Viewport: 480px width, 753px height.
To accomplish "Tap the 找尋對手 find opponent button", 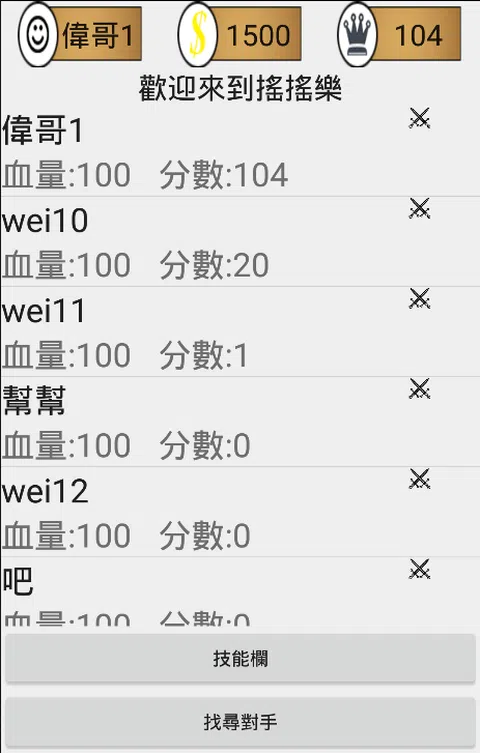I will [240, 722].
